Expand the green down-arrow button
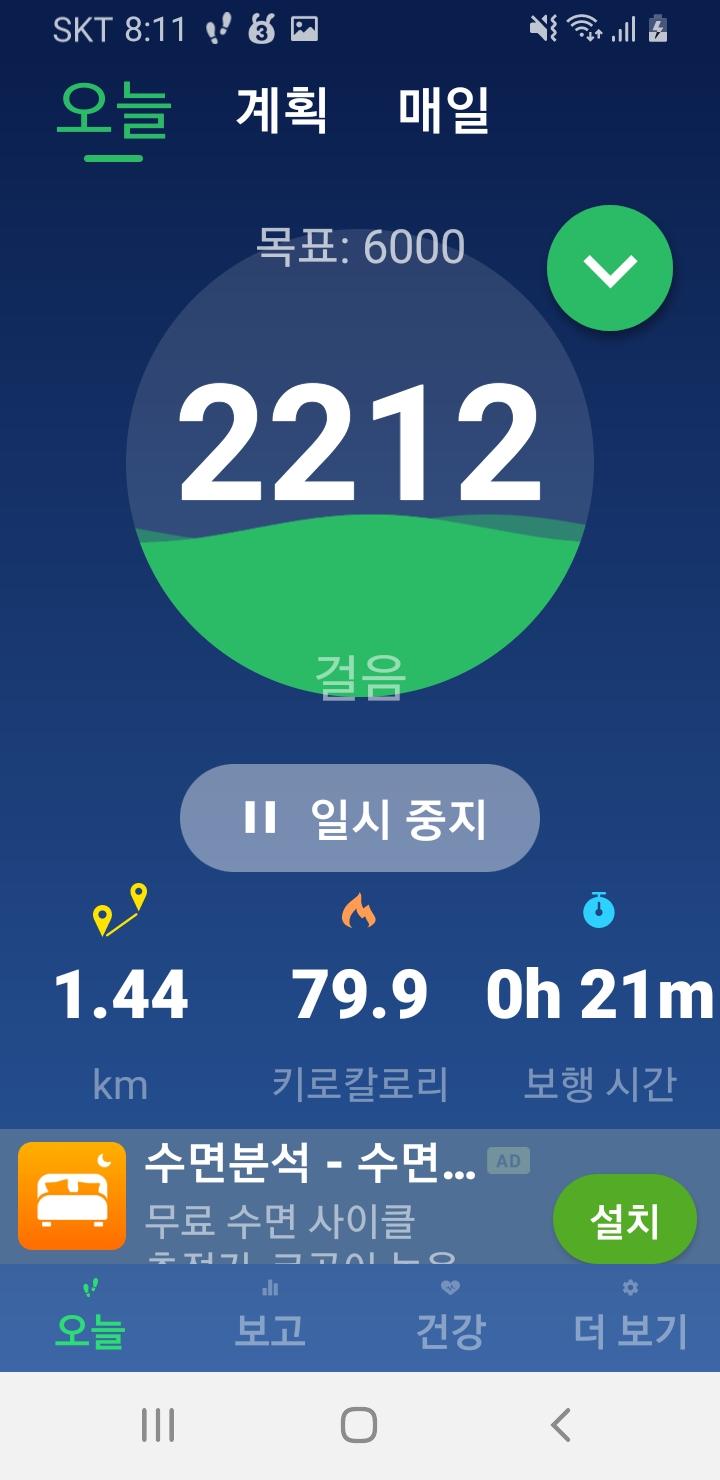This screenshot has height=1480, width=720. click(x=610, y=268)
